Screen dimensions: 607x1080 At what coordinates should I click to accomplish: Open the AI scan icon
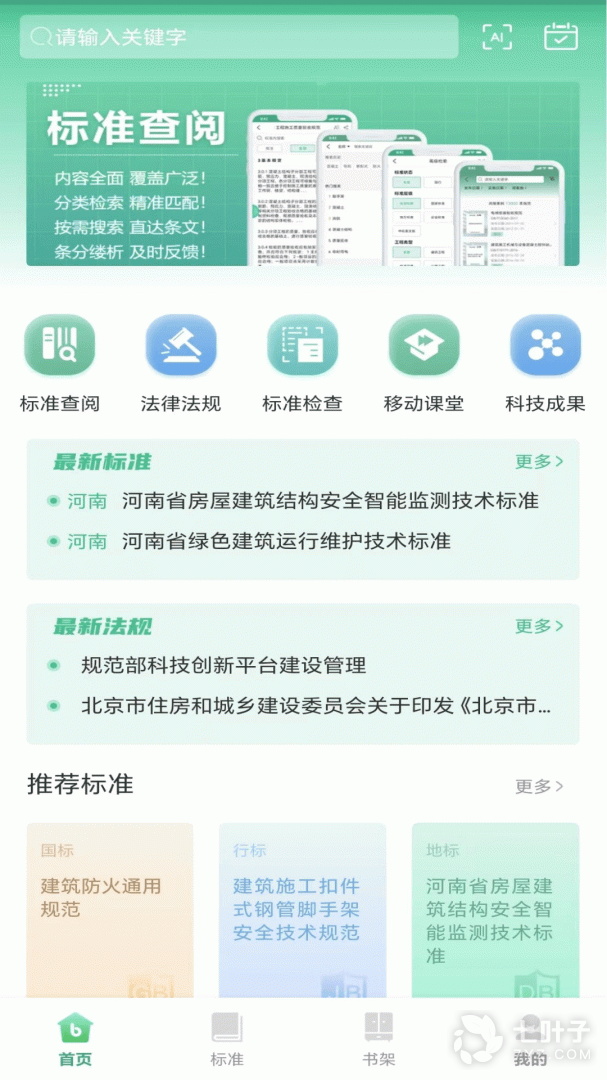point(496,37)
